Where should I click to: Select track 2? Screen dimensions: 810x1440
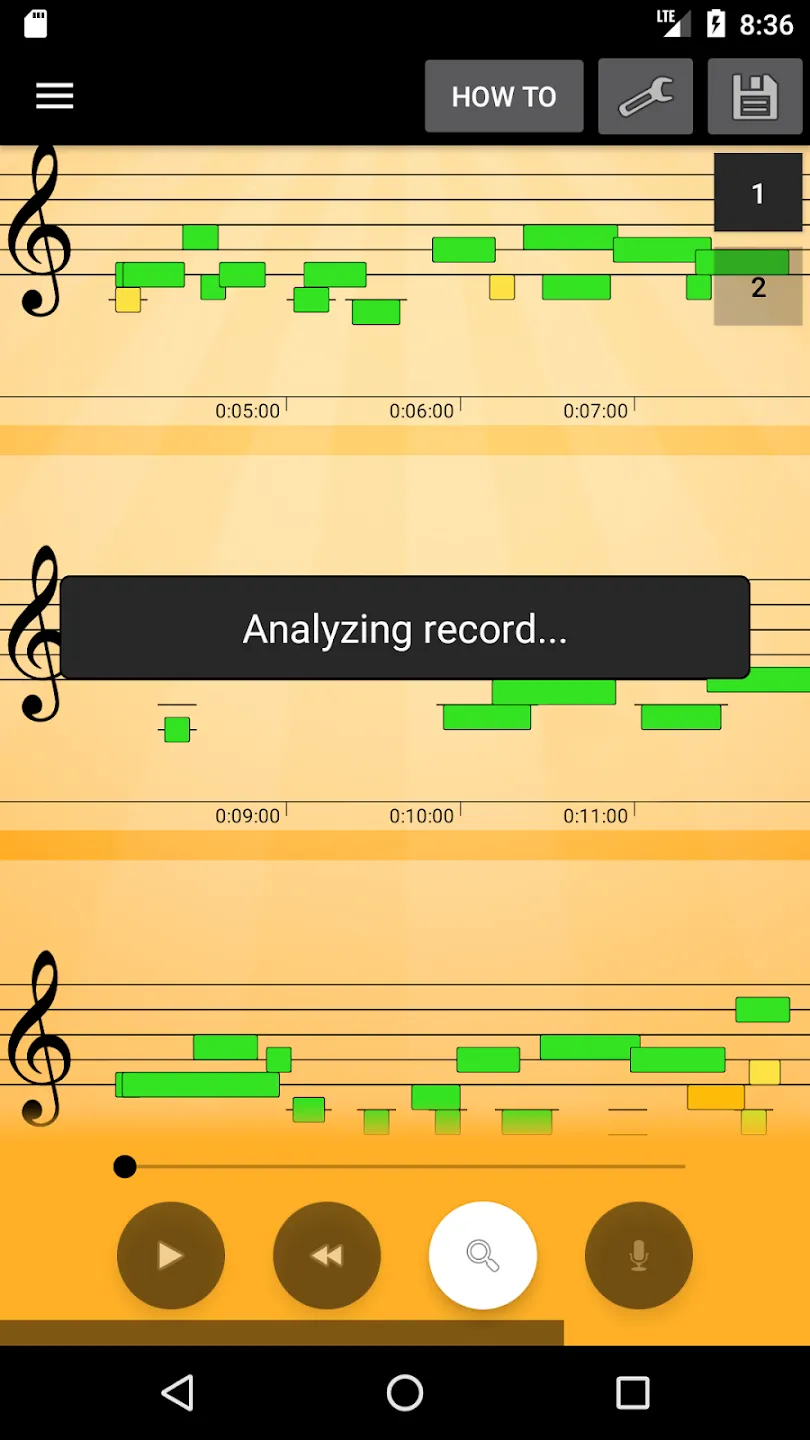[x=758, y=288]
